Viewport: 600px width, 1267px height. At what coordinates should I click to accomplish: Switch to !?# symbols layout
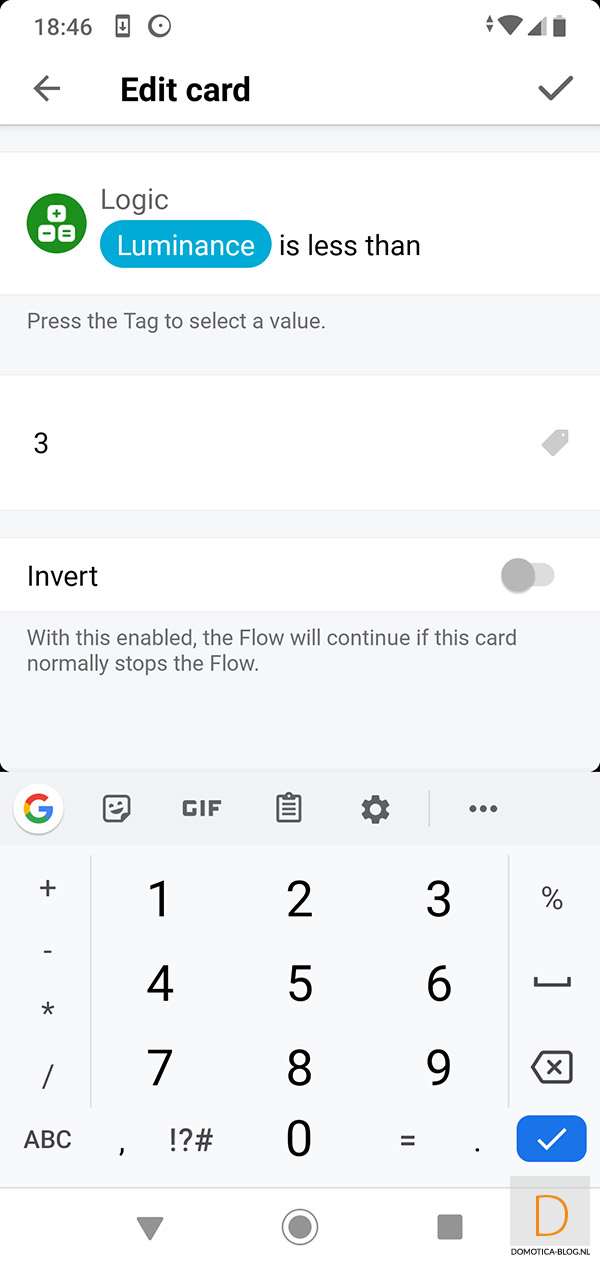[x=191, y=1139]
